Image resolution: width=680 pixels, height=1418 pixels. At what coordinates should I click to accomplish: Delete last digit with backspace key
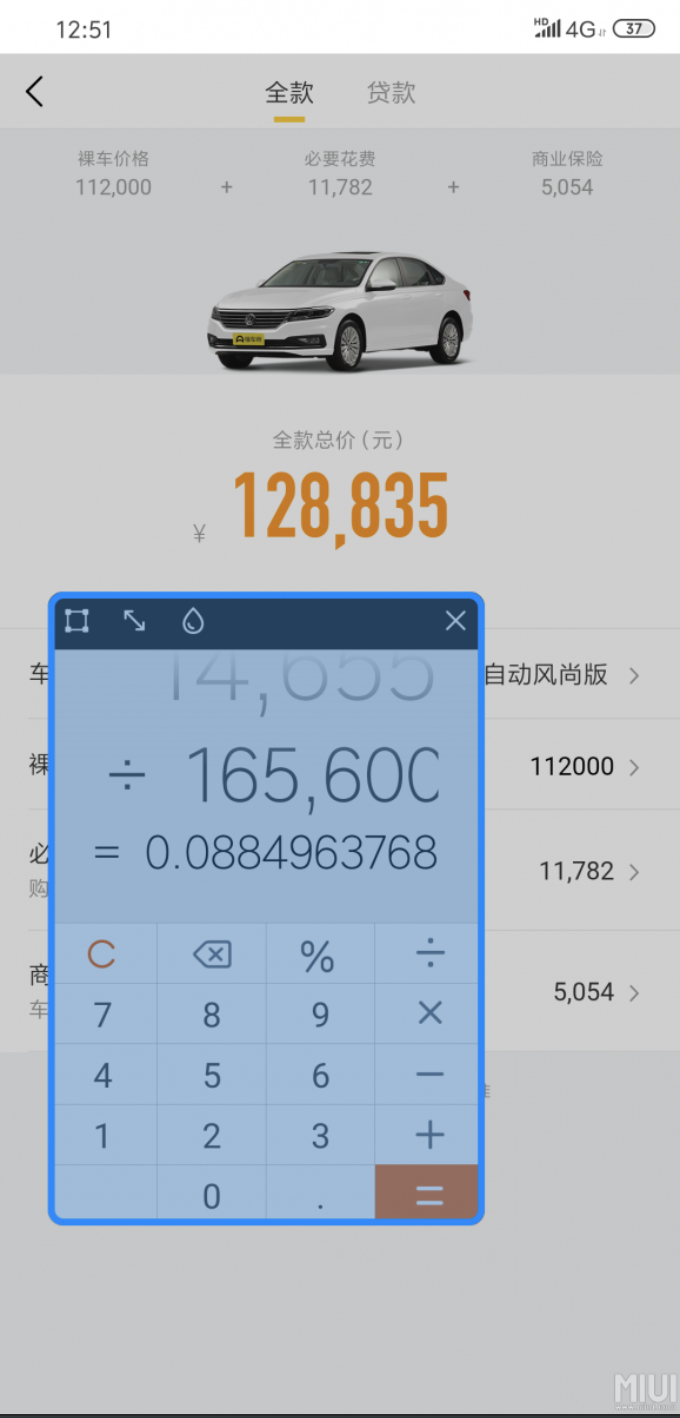click(x=211, y=954)
